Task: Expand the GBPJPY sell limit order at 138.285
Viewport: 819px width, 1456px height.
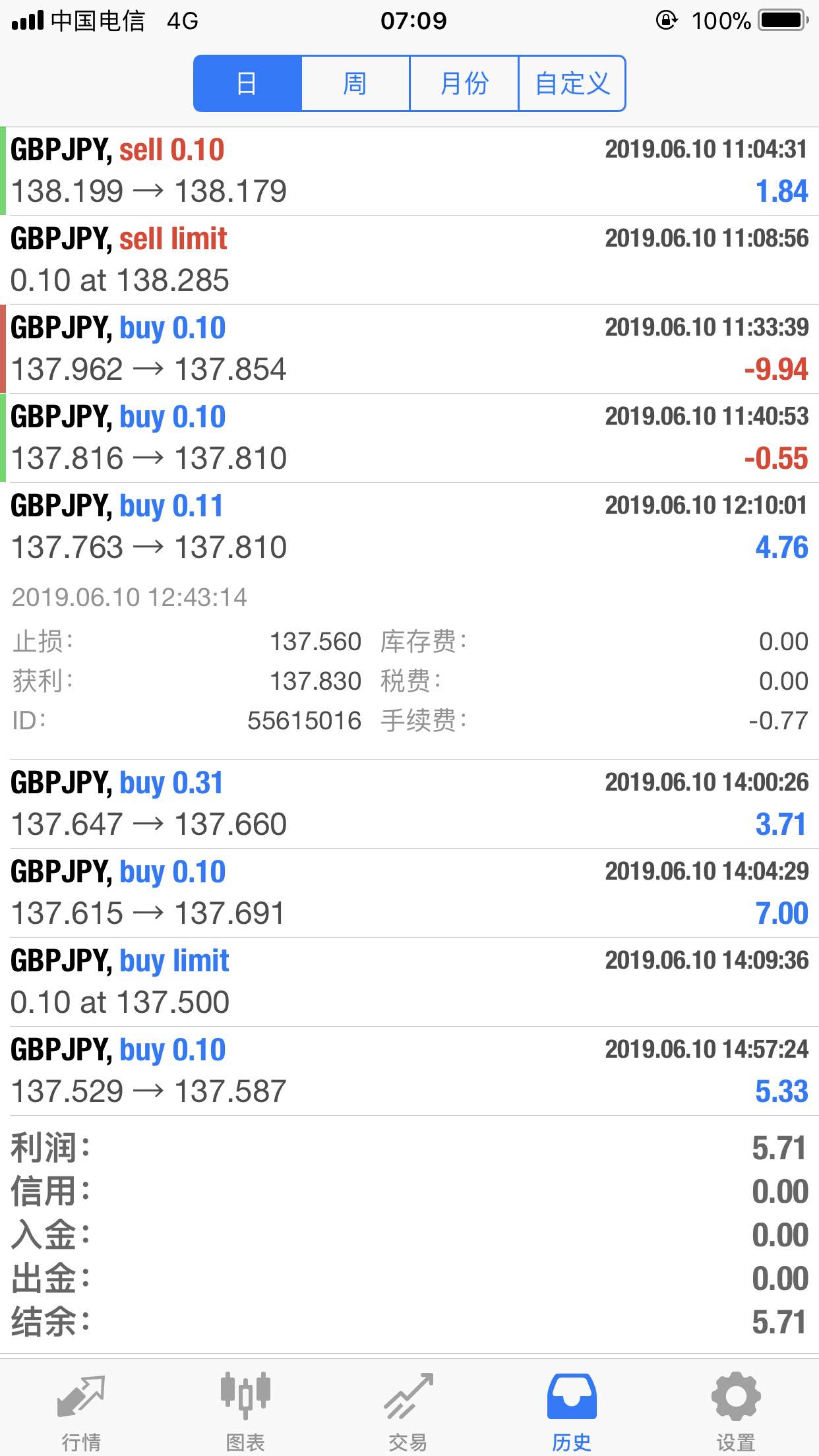Action: pos(409,260)
